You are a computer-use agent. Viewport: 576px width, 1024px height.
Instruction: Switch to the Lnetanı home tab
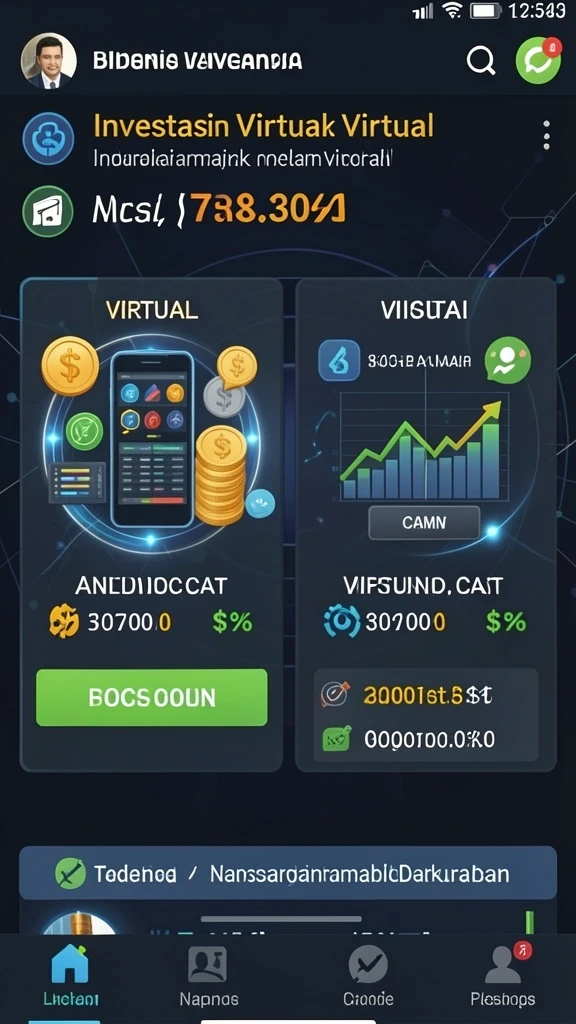pos(70,976)
